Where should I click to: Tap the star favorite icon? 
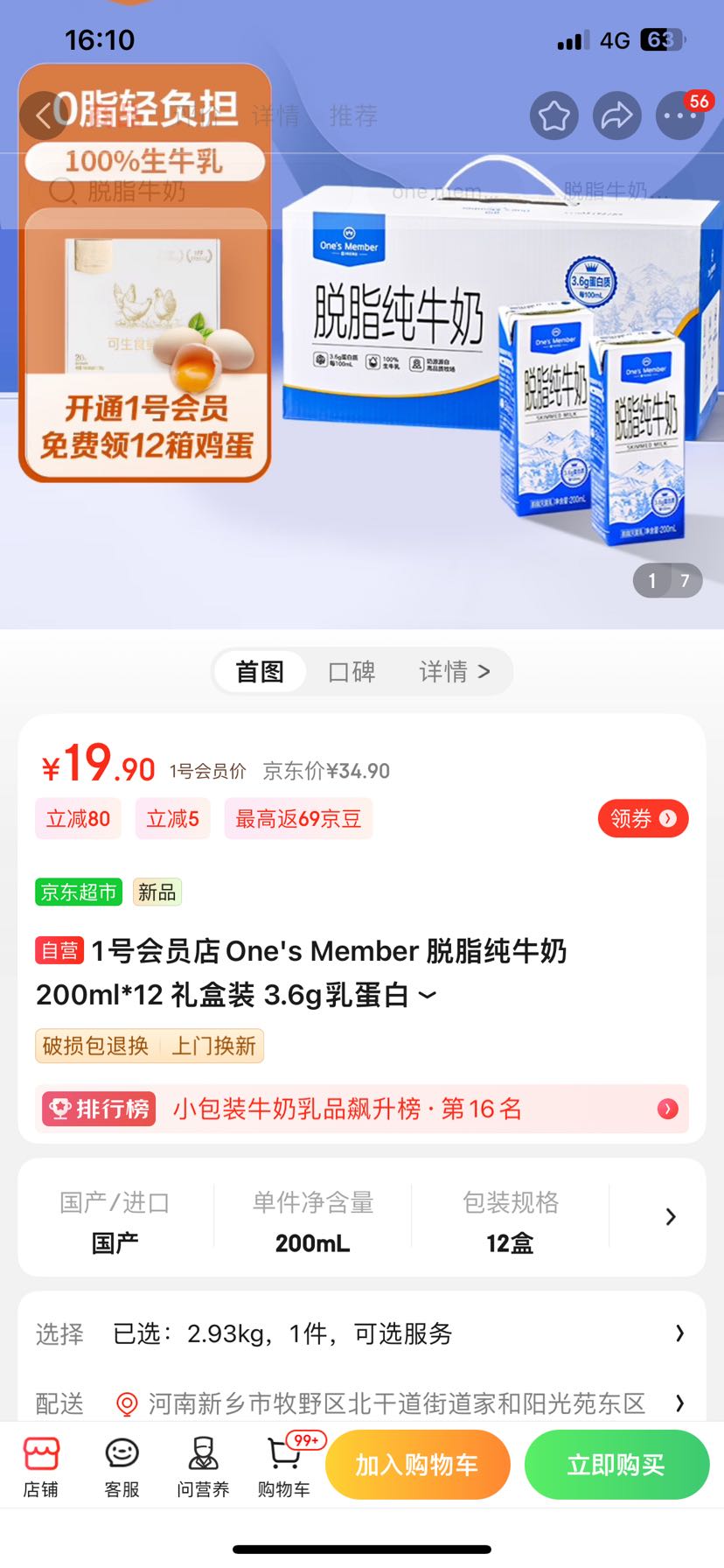553,115
